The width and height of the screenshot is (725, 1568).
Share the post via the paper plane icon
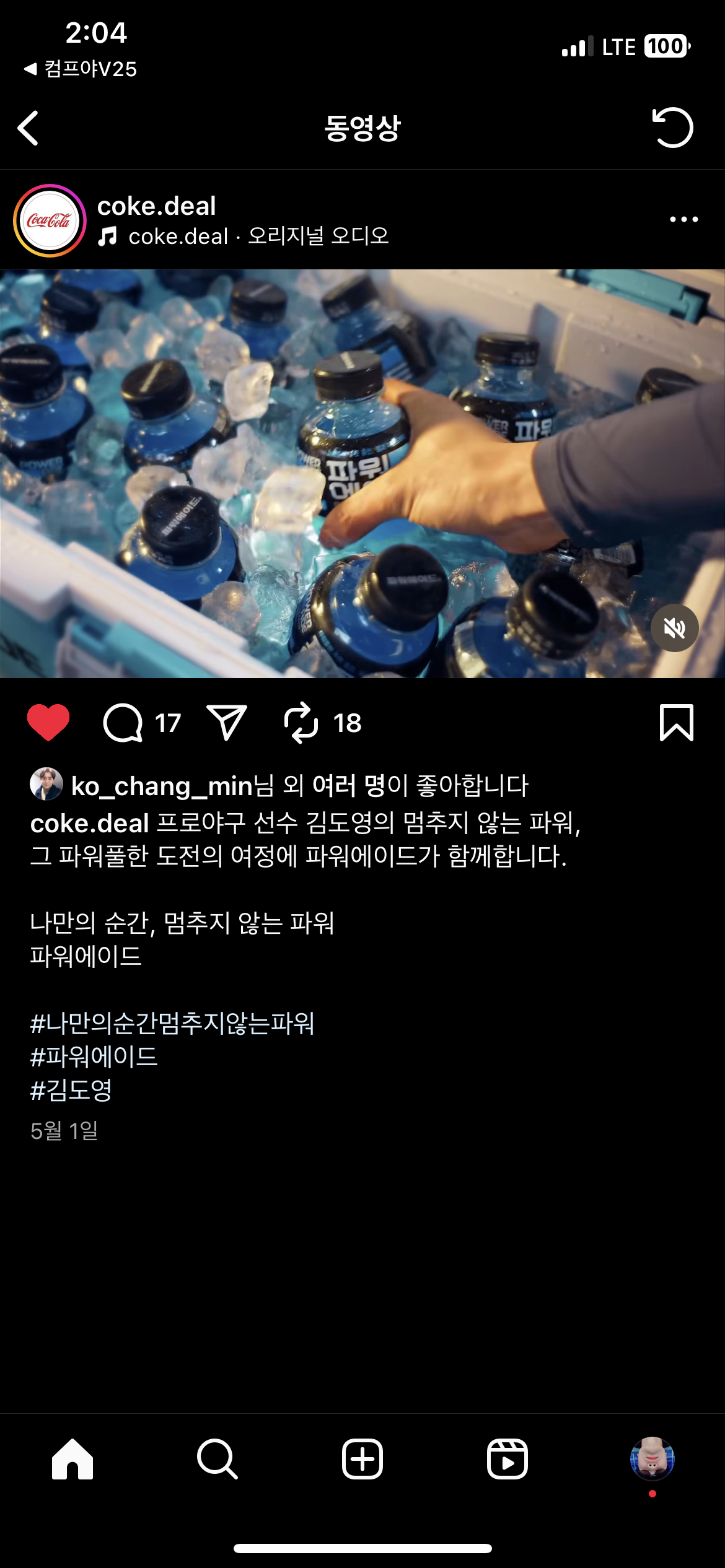[227, 723]
